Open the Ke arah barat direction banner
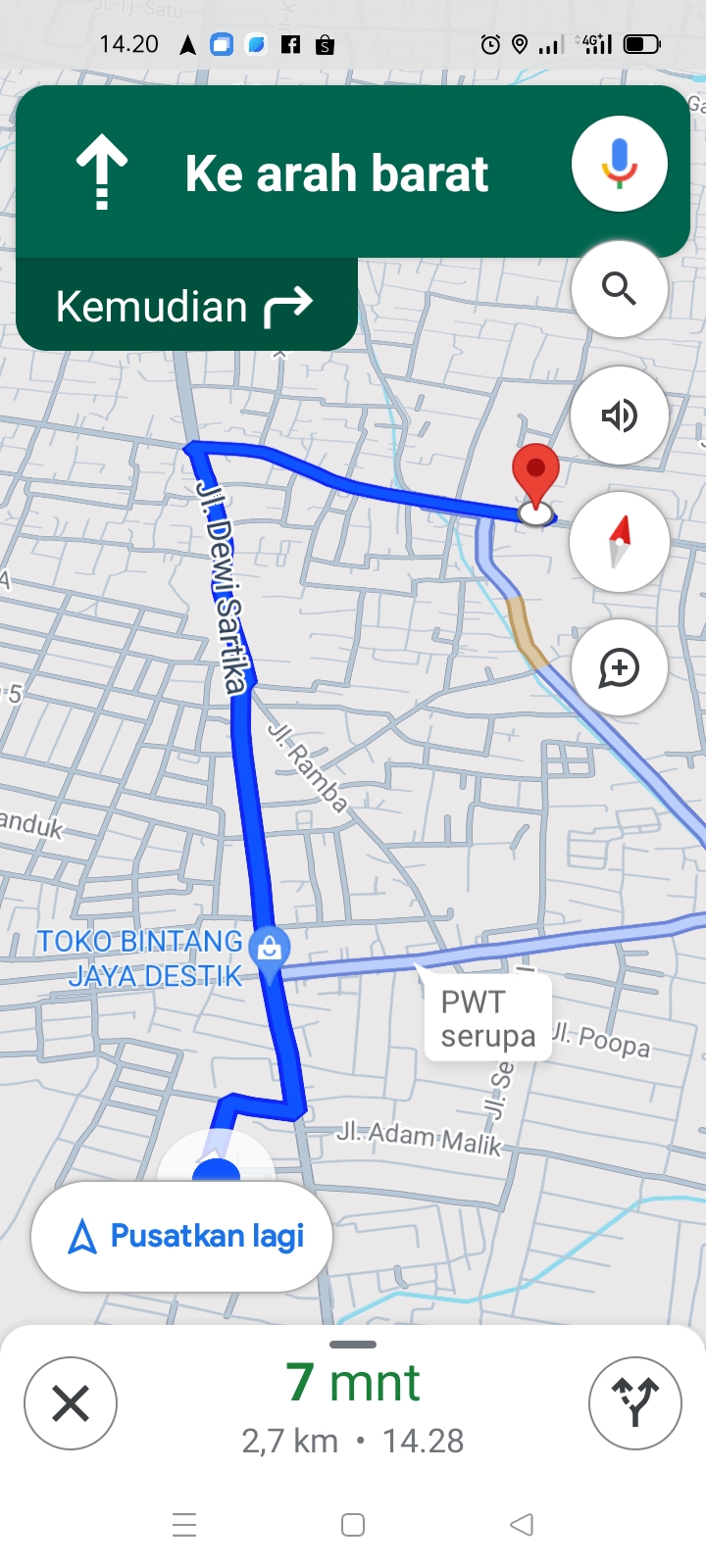Viewport: 706px width, 1568px height. [294, 172]
